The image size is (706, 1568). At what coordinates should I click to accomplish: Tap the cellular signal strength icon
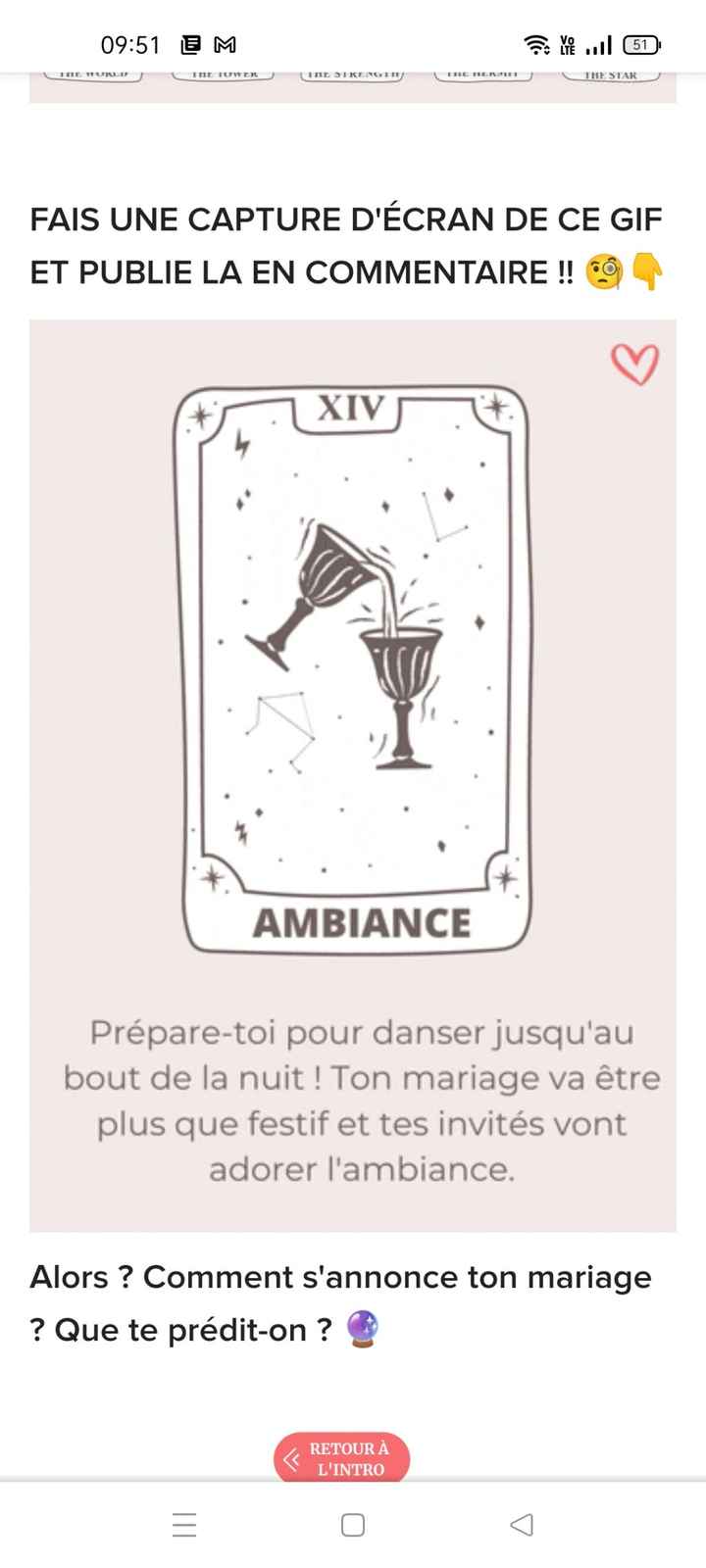(x=598, y=44)
